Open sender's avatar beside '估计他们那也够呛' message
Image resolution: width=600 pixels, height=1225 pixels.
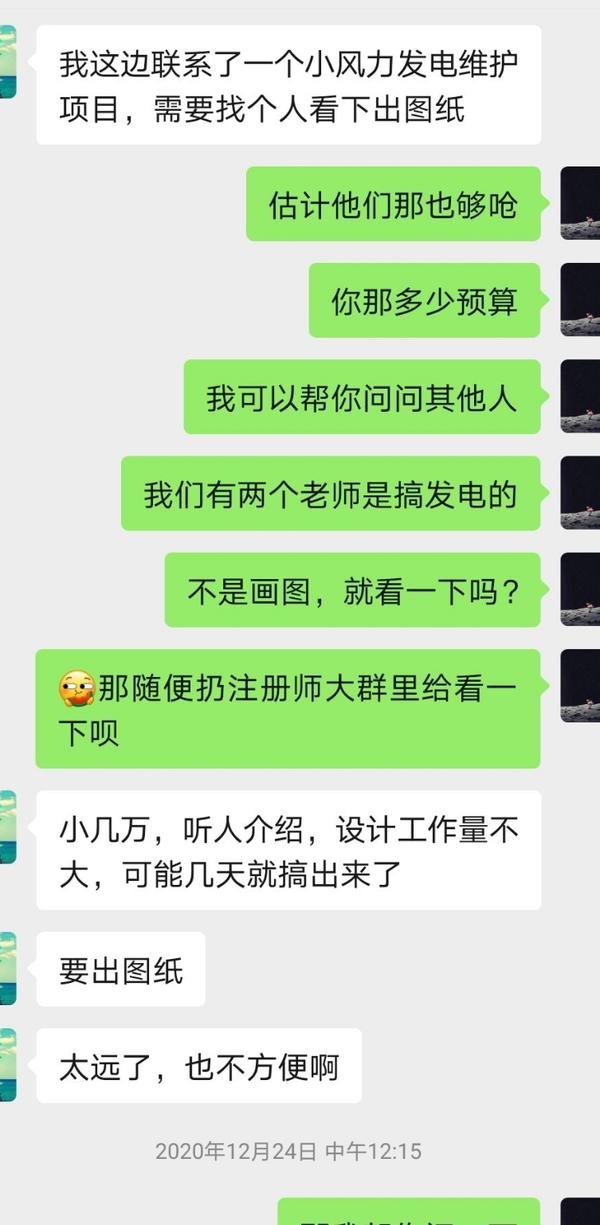(x=580, y=203)
